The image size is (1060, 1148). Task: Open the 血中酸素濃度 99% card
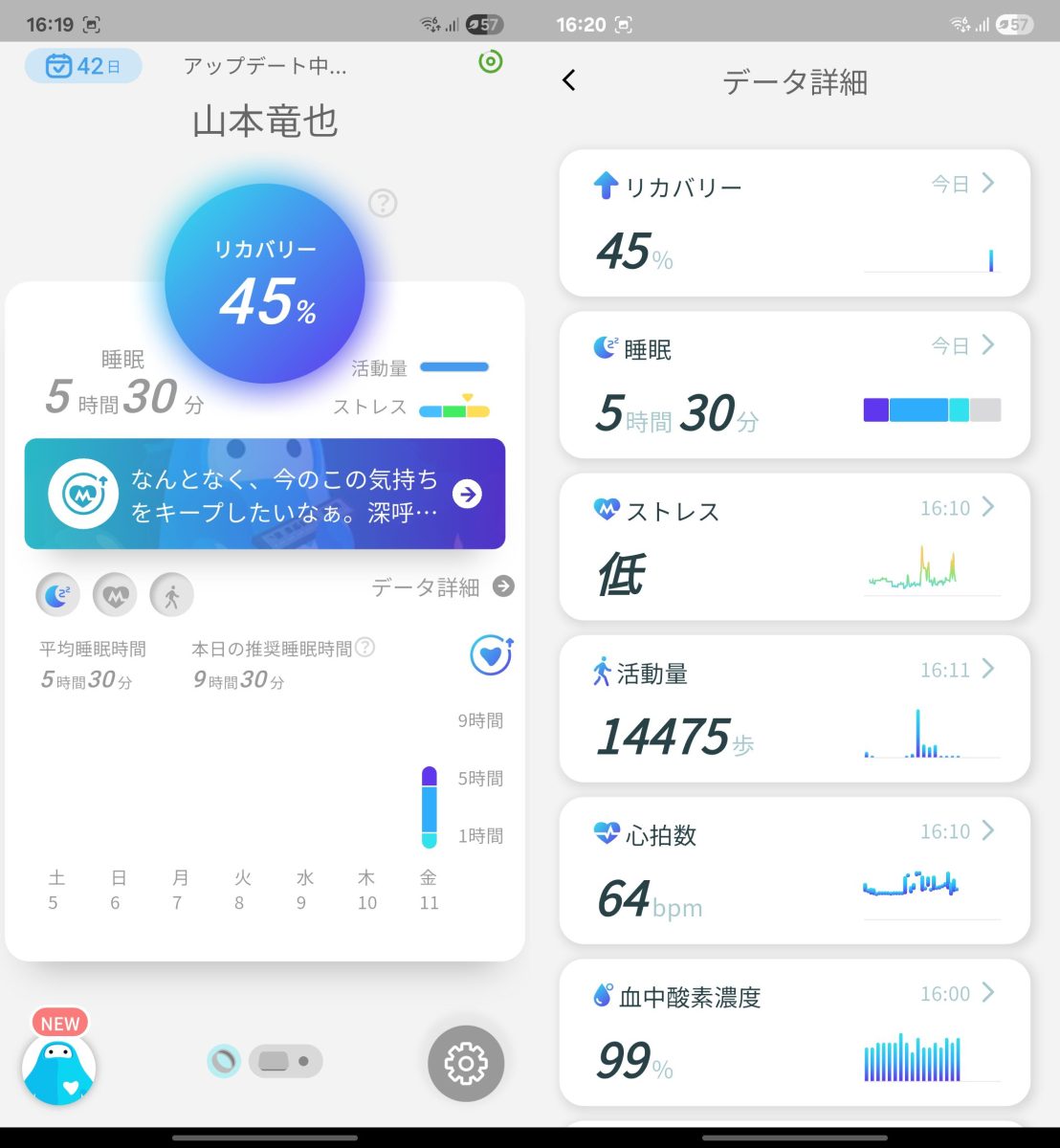coord(794,1032)
